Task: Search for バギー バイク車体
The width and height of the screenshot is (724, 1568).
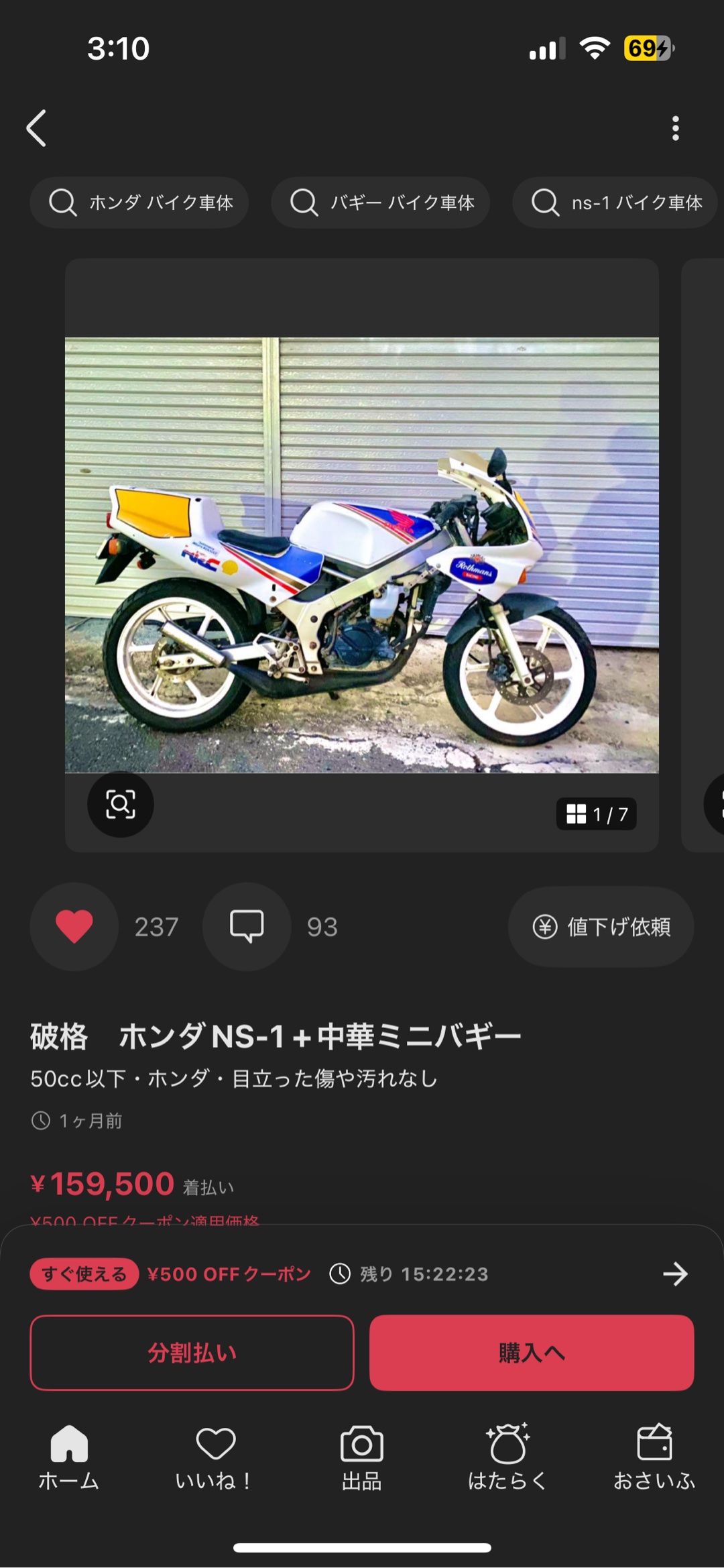Action: point(381,203)
